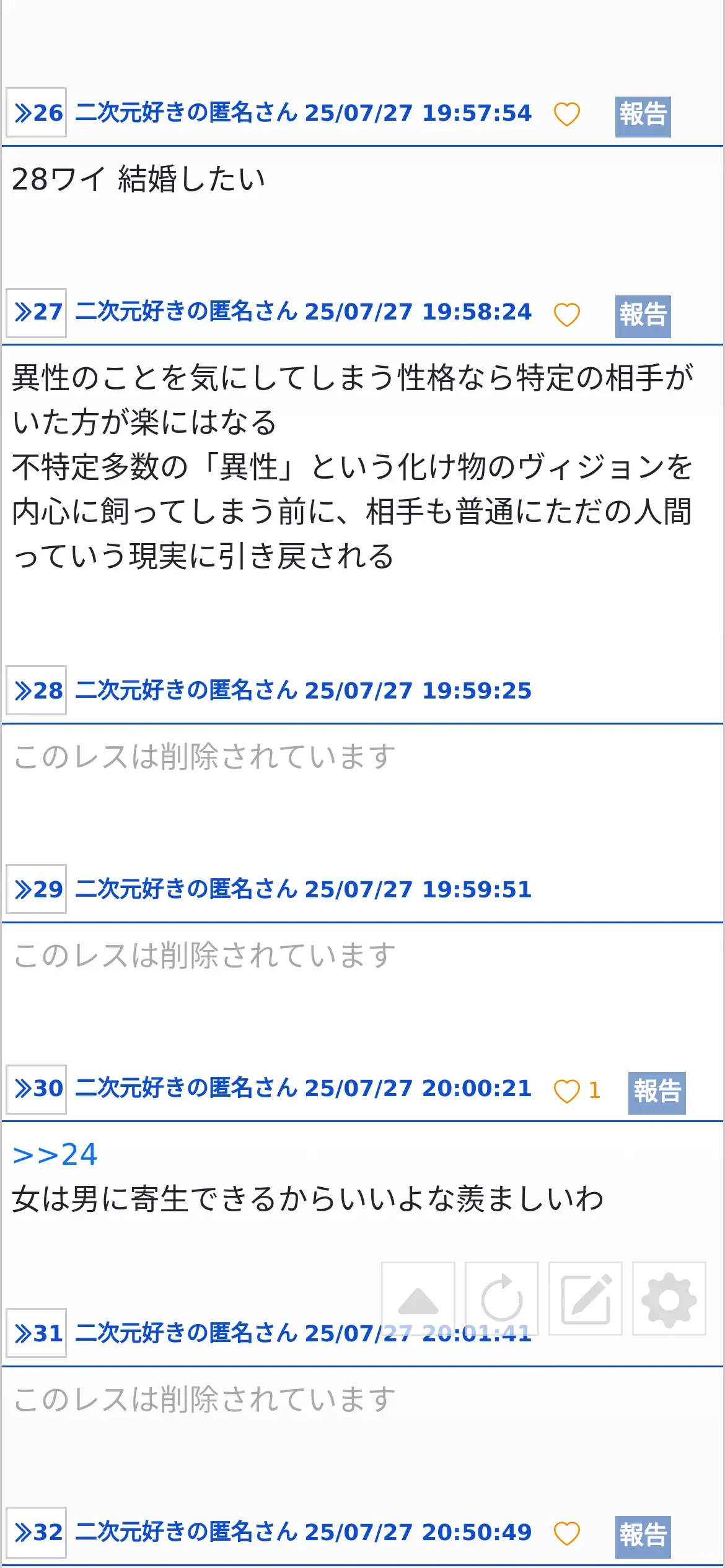This screenshot has height=1568, width=725.
Task: Open the >>24 reply anchor link
Action: pos(55,1155)
